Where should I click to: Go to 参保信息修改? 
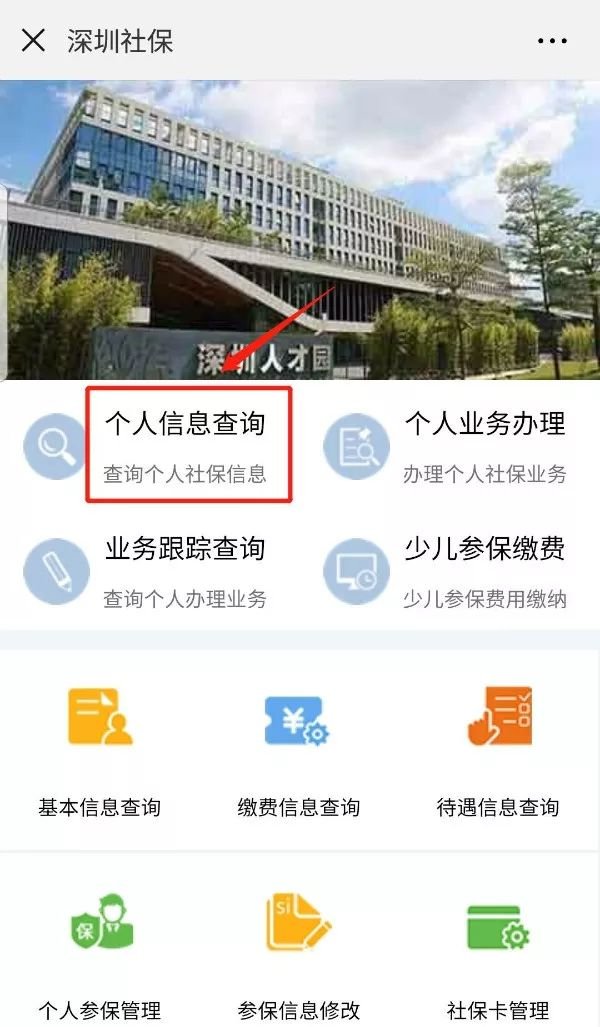click(299, 950)
